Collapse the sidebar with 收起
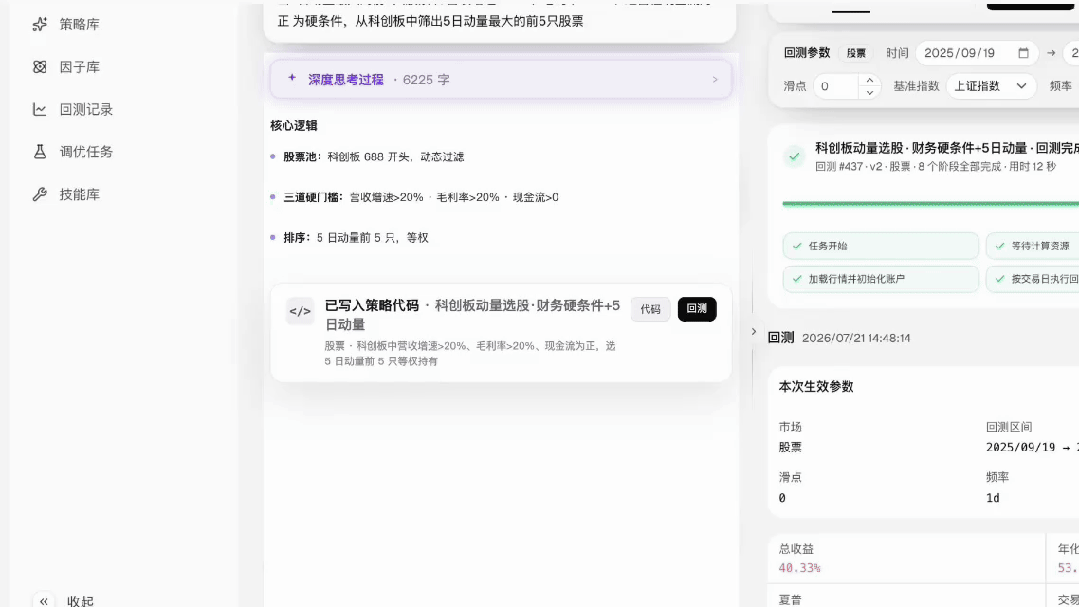The height and width of the screenshot is (607, 1079). 63,601
